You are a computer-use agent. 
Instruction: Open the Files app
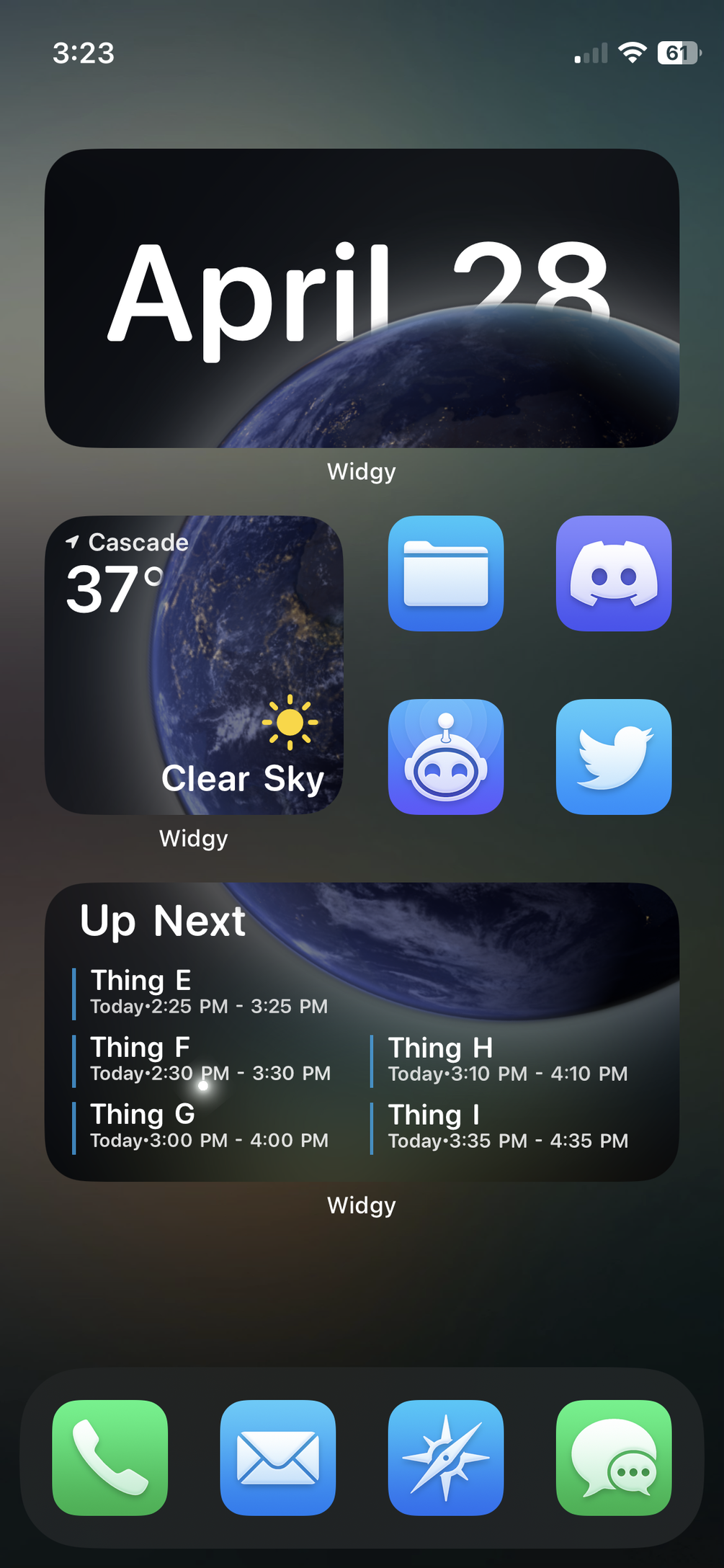tap(445, 574)
